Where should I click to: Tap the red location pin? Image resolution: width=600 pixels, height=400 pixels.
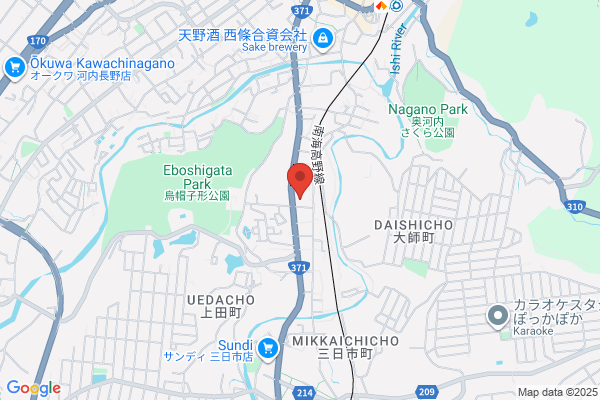coord(300,181)
